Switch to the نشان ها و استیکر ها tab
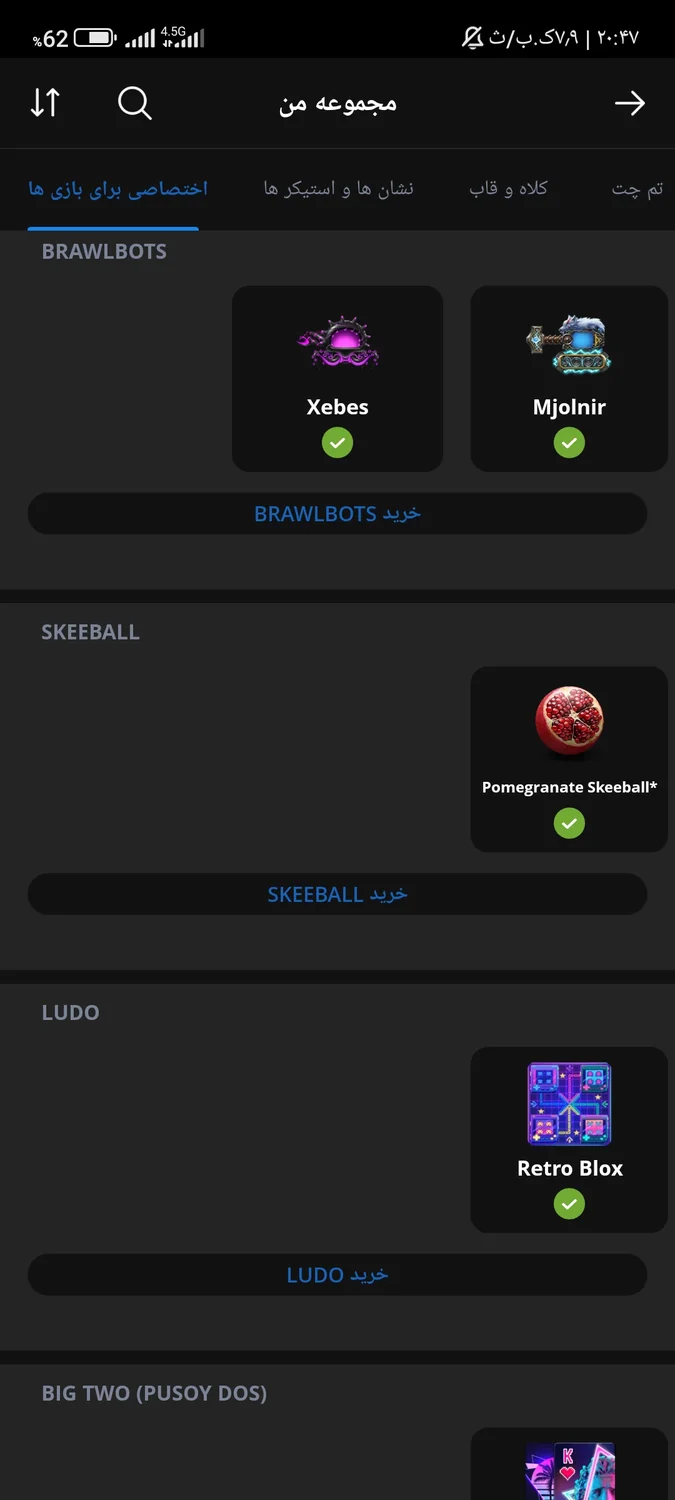Image resolution: width=675 pixels, height=1500 pixels. (338, 189)
